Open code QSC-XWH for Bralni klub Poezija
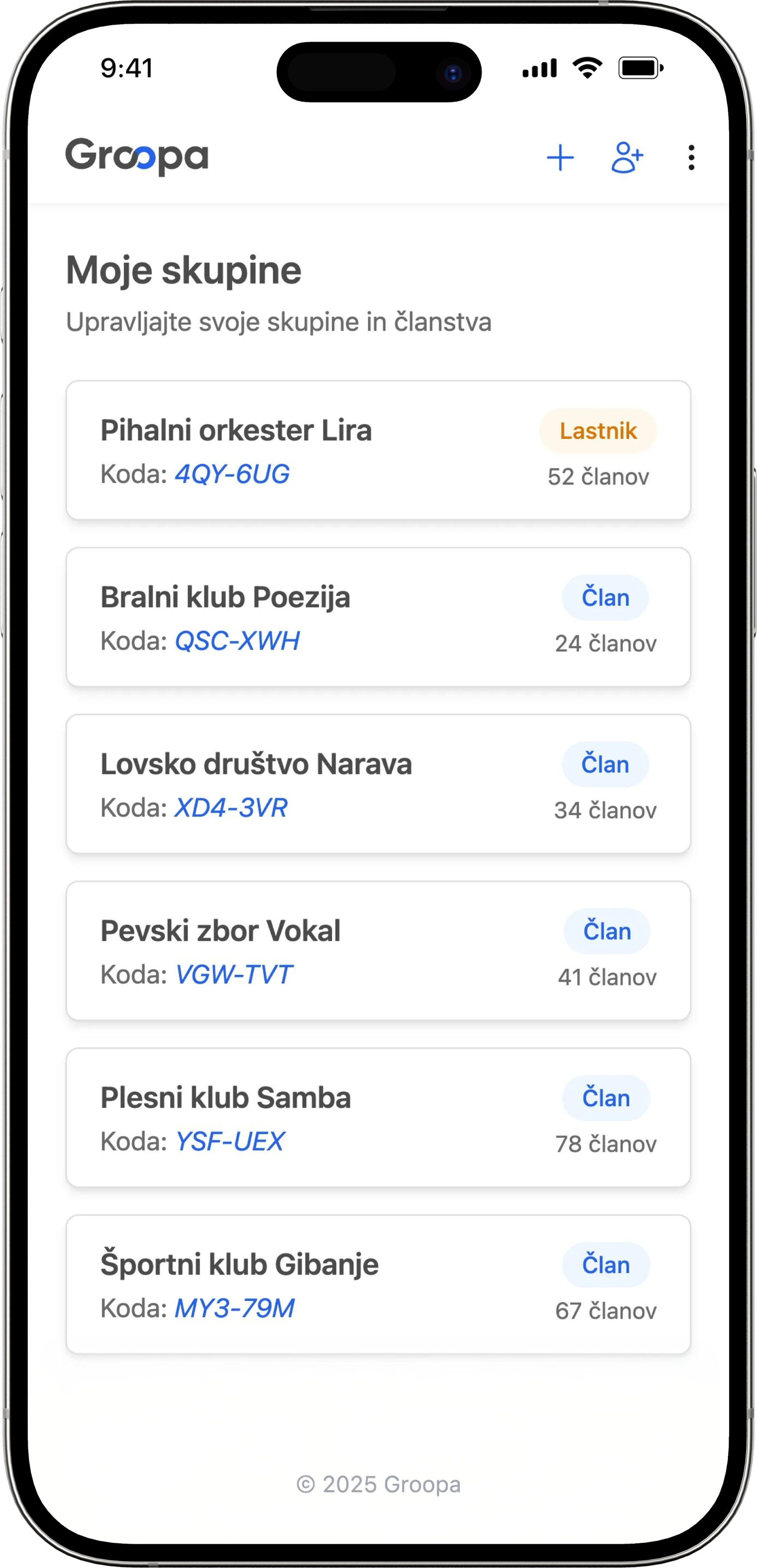 tap(237, 641)
